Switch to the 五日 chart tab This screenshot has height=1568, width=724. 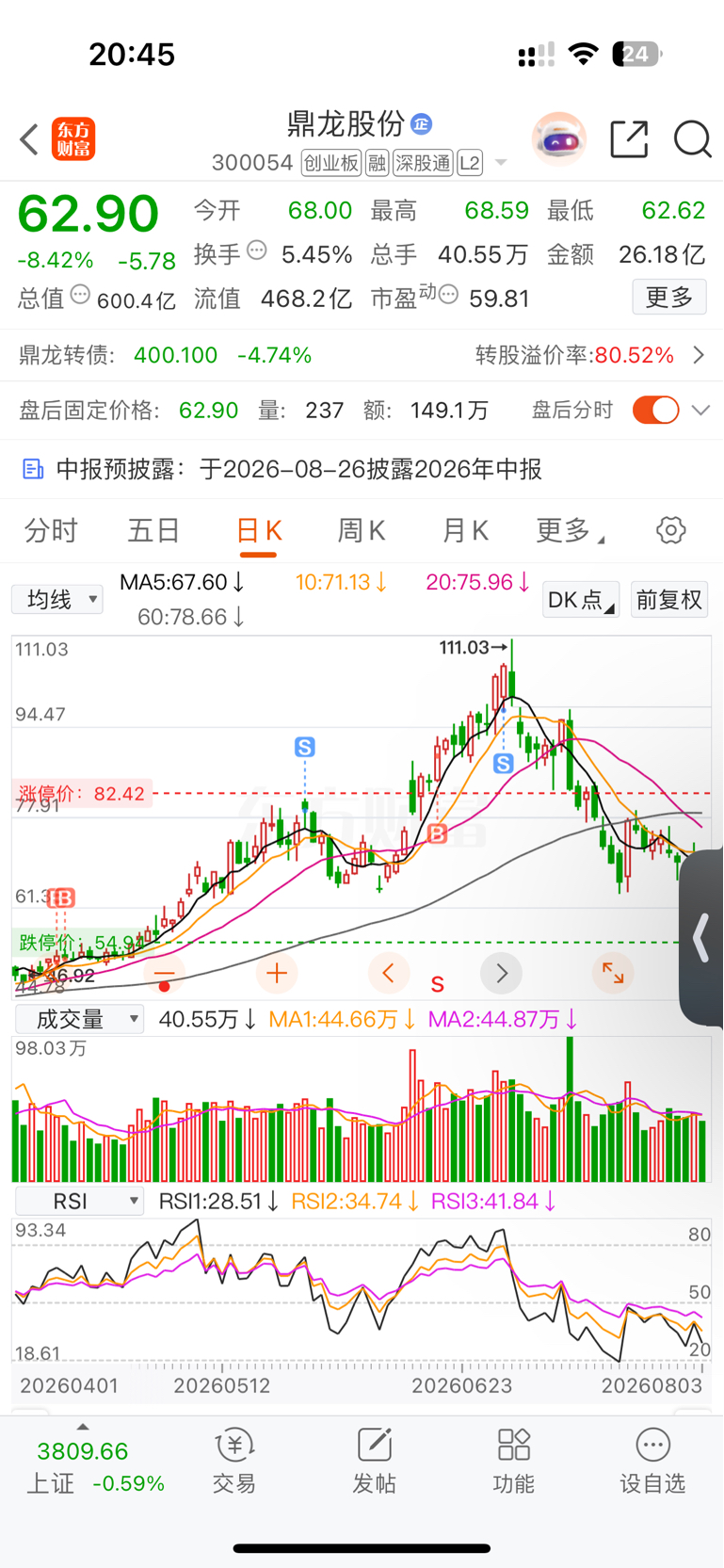coord(153,531)
